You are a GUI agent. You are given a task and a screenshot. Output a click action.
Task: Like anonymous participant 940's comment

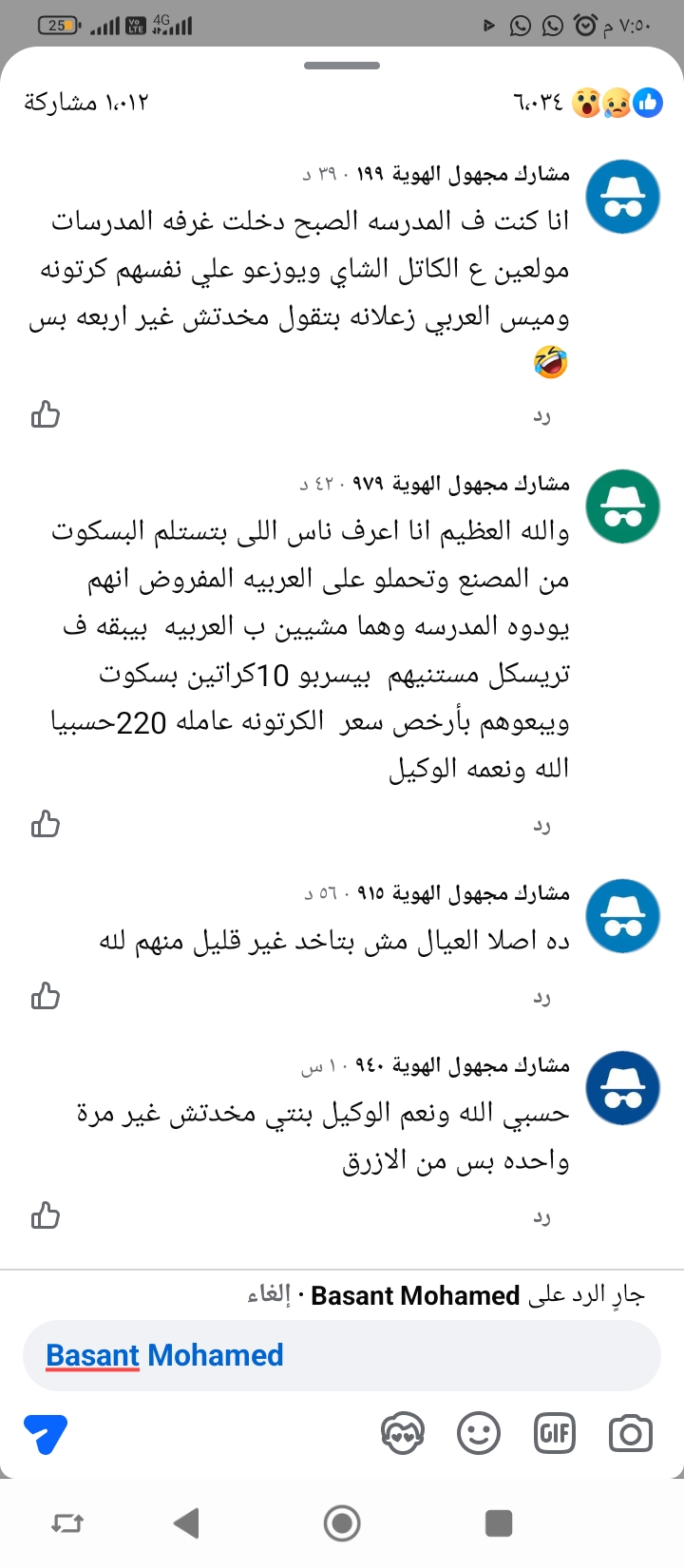pyautogui.click(x=46, y=1216)
